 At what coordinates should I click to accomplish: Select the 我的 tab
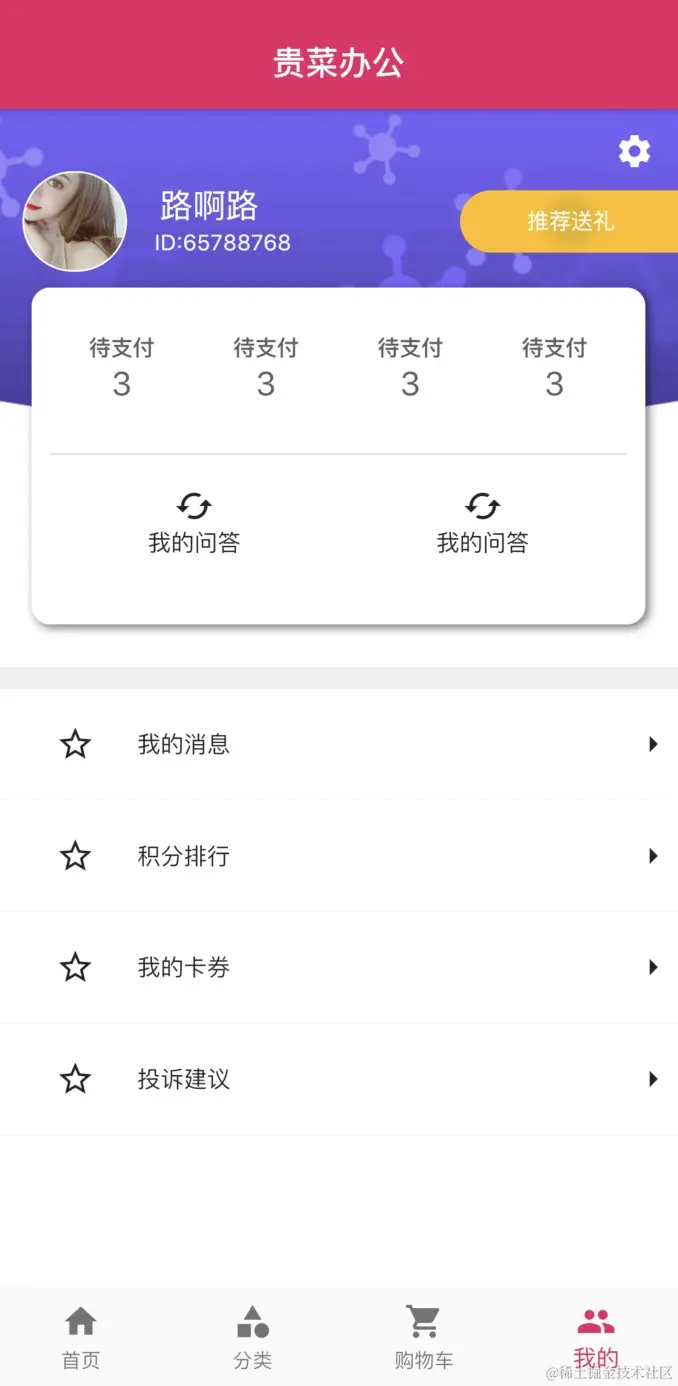pyautogui.click(x=596, y=1336)
